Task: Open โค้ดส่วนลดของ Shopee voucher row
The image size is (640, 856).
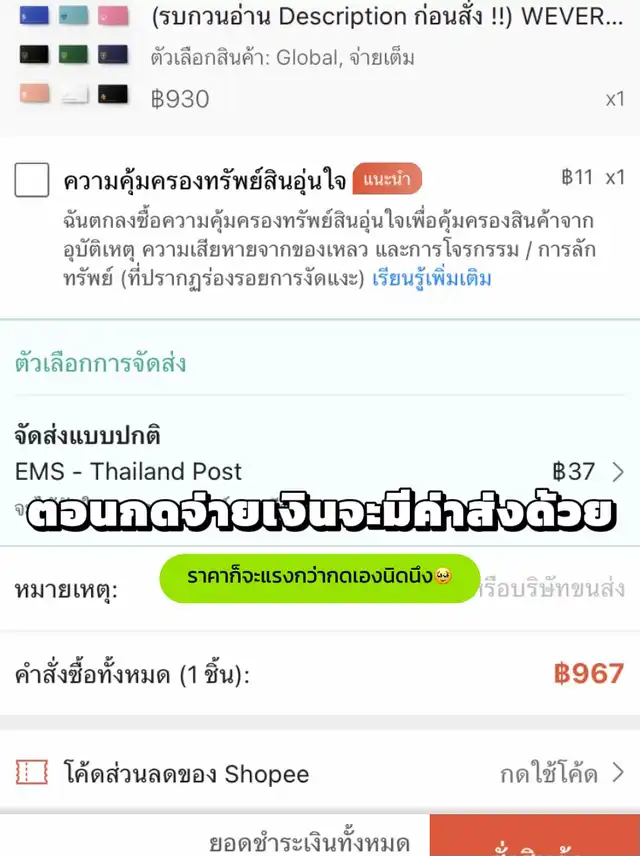Action: (320, 773)
